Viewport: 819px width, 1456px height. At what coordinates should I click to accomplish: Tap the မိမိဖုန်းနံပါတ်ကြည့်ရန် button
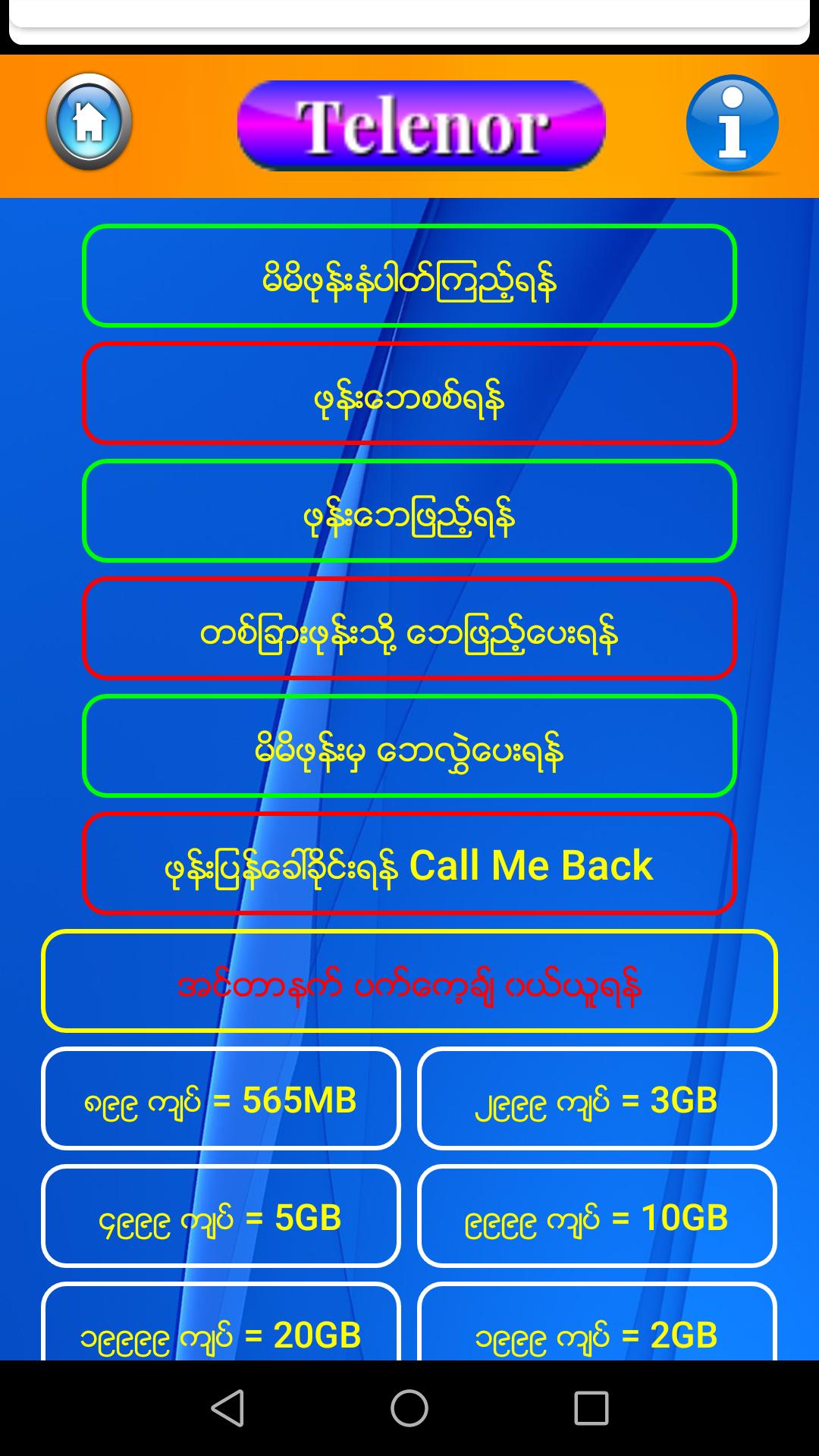[409, 276]
